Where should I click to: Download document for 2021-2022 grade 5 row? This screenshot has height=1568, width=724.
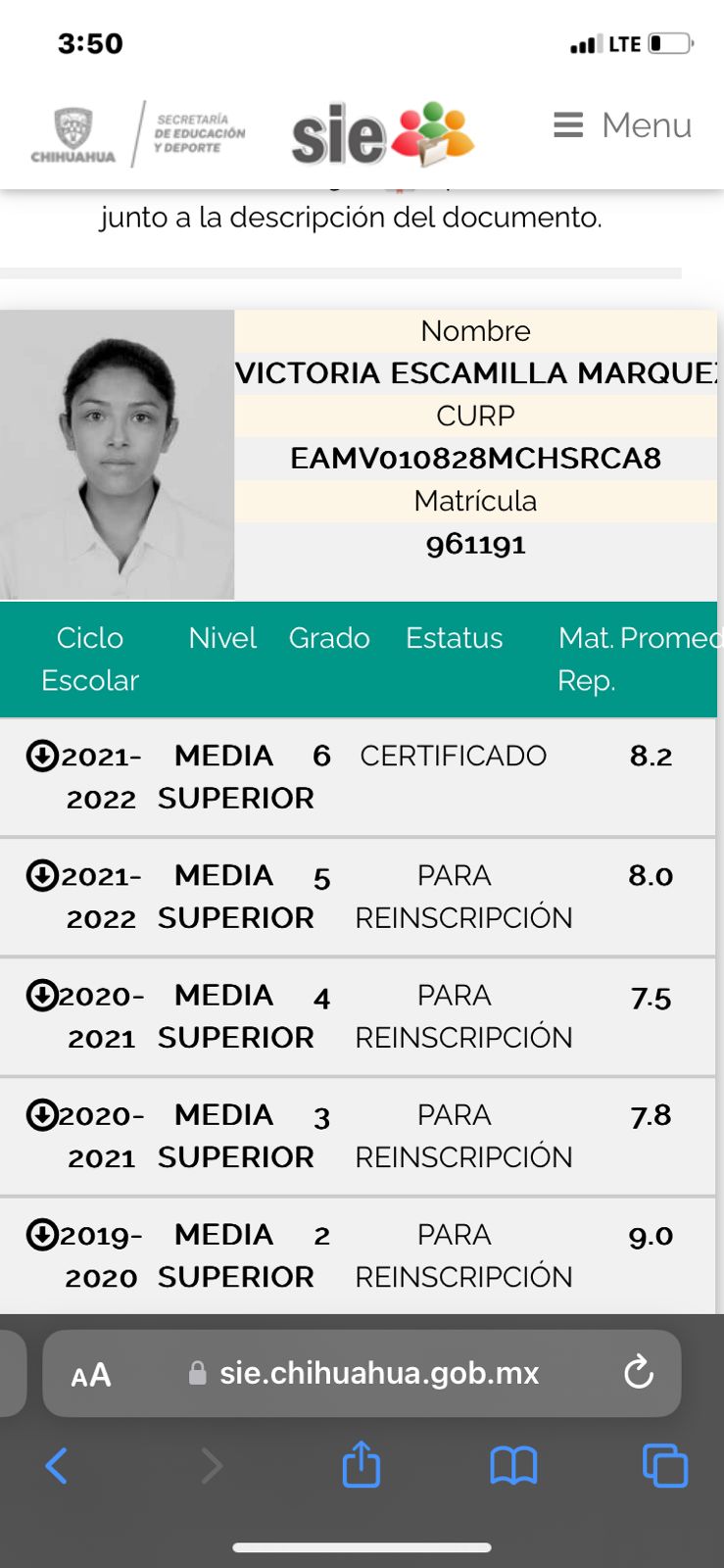(x=42, y=875)
